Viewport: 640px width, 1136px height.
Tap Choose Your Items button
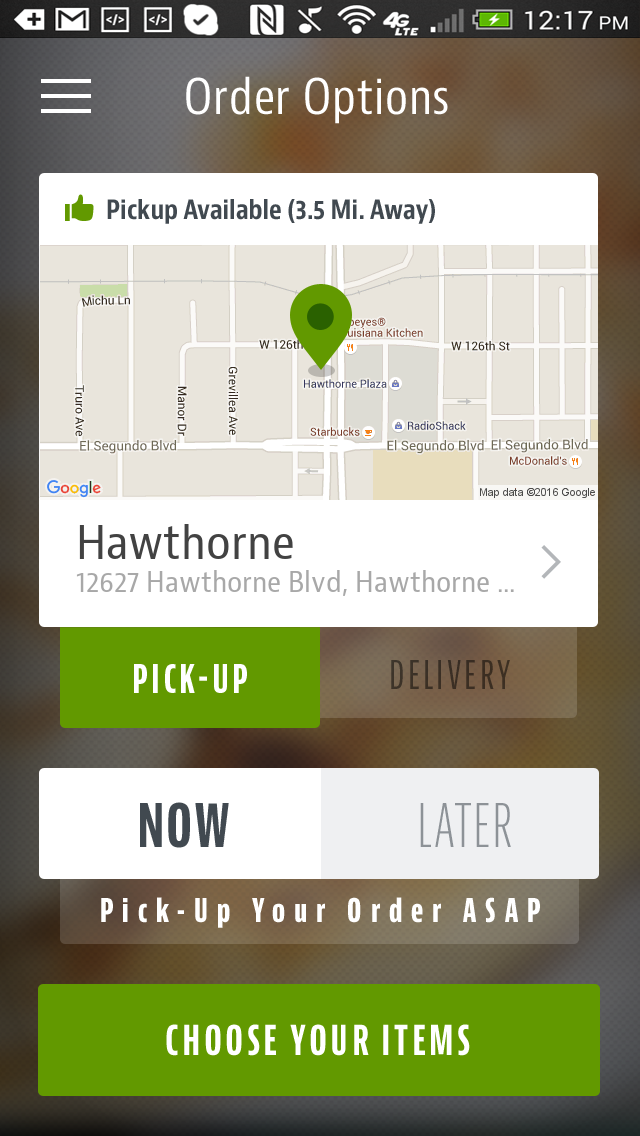(319, 1040)
